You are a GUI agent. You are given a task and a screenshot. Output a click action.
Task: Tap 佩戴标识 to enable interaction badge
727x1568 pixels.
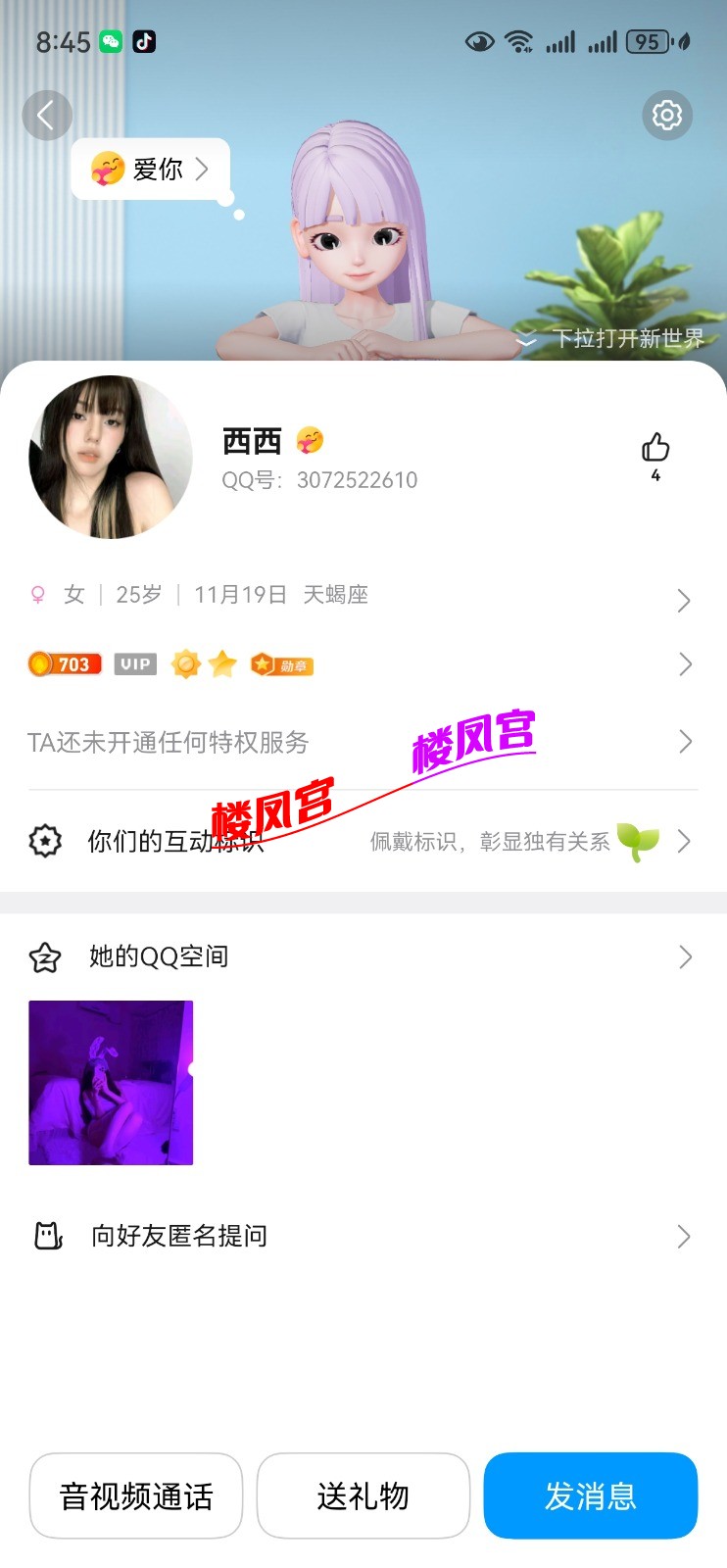490,841
